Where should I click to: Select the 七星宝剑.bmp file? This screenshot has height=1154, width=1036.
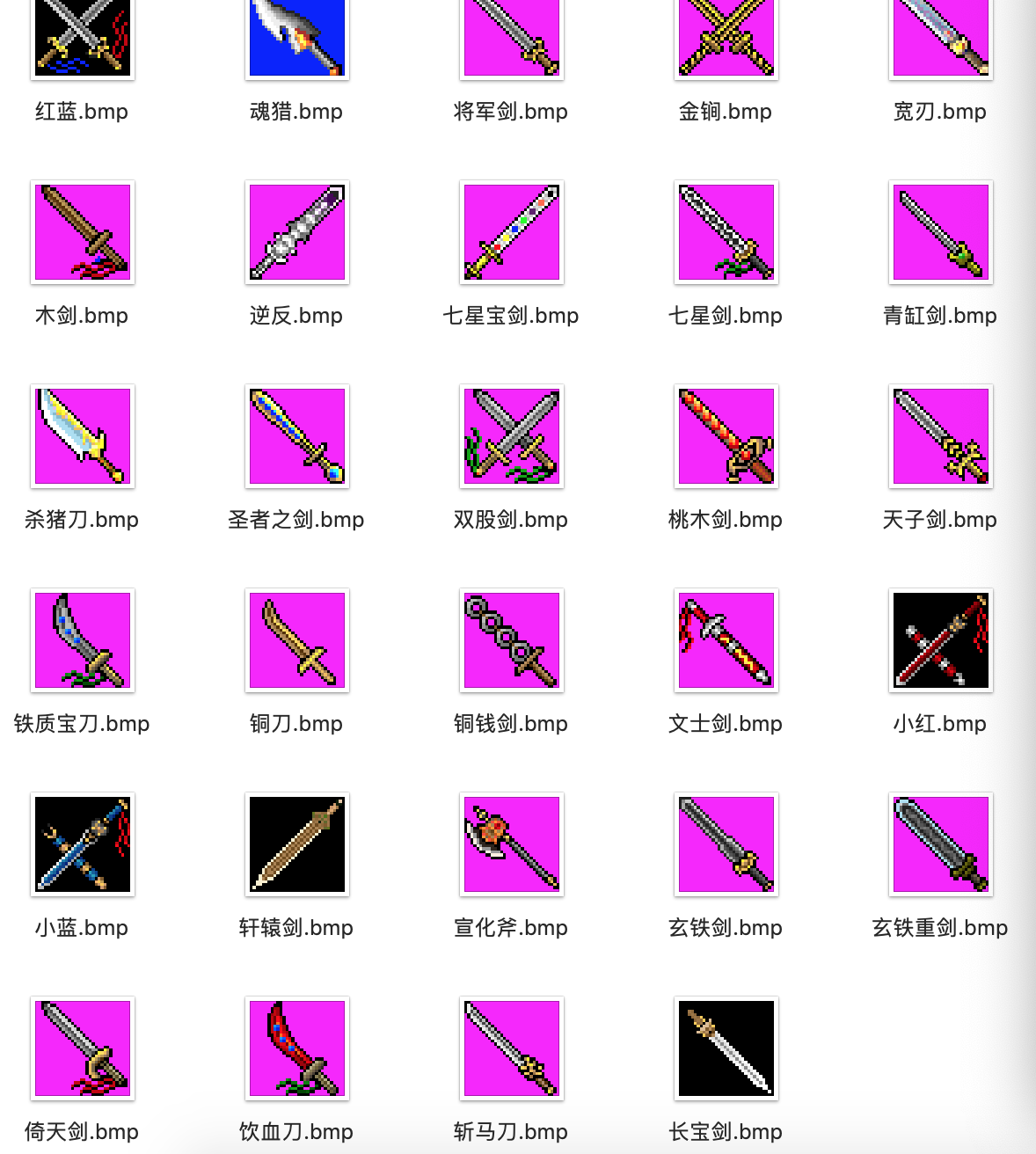tap(512, 232)
